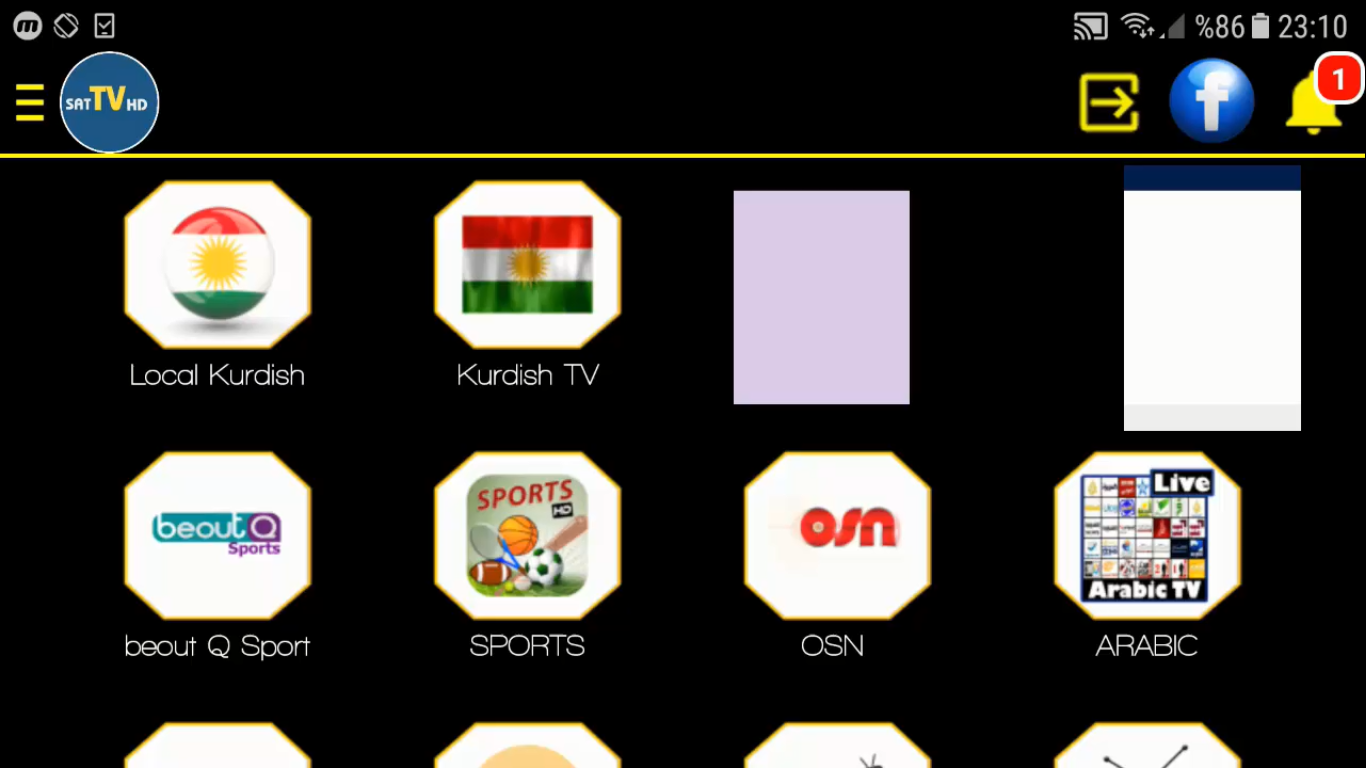Image resolution: width=1366 pixels, height=768 pixels.
Task: Open the OSN channels tile
Action: pyautogui.click(x=837, y=536)
